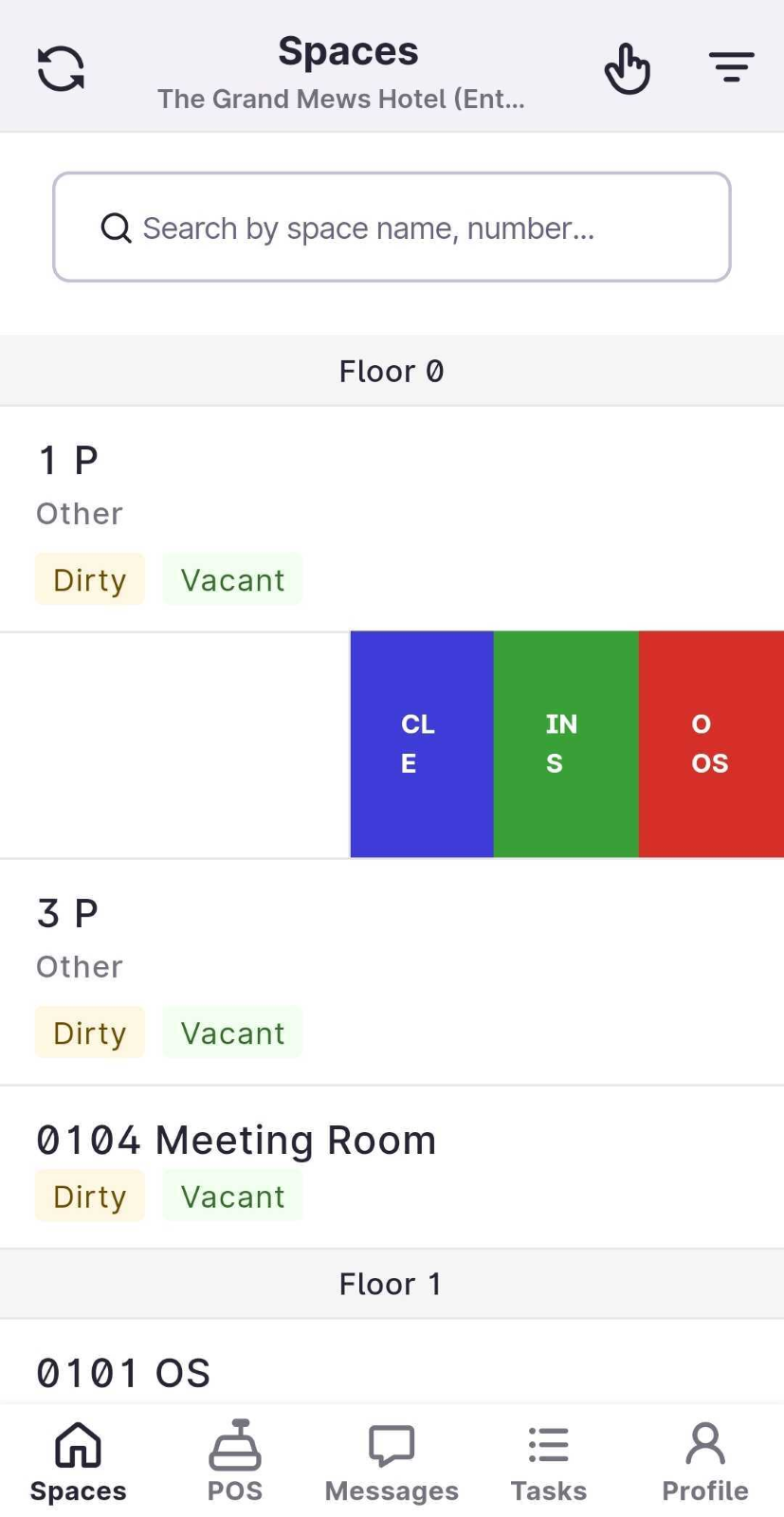Select the Floor 0 section header
784x1517 pixels.
(x=392, y=370)
